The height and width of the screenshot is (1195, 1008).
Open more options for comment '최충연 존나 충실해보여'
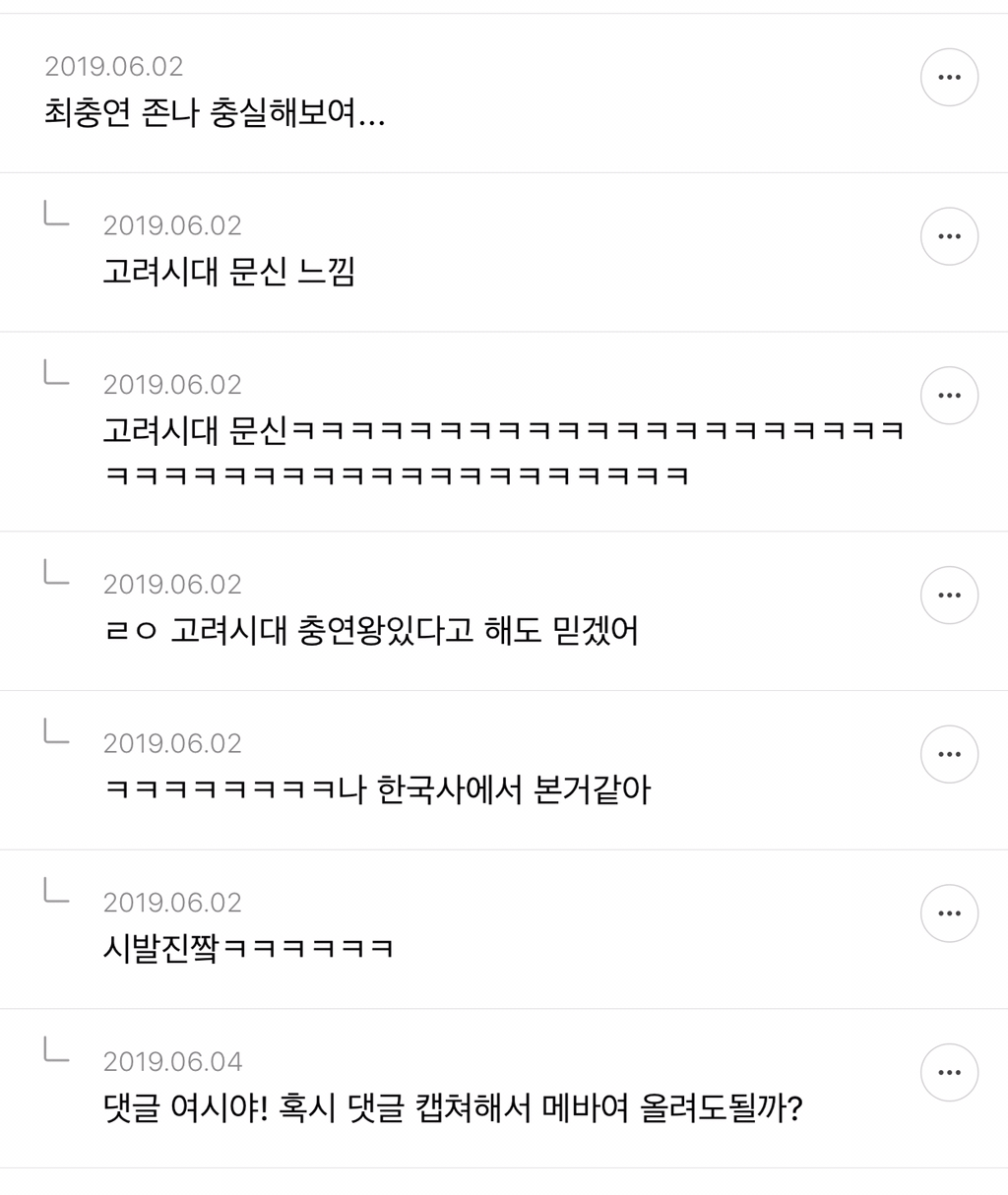pos(949,77)
